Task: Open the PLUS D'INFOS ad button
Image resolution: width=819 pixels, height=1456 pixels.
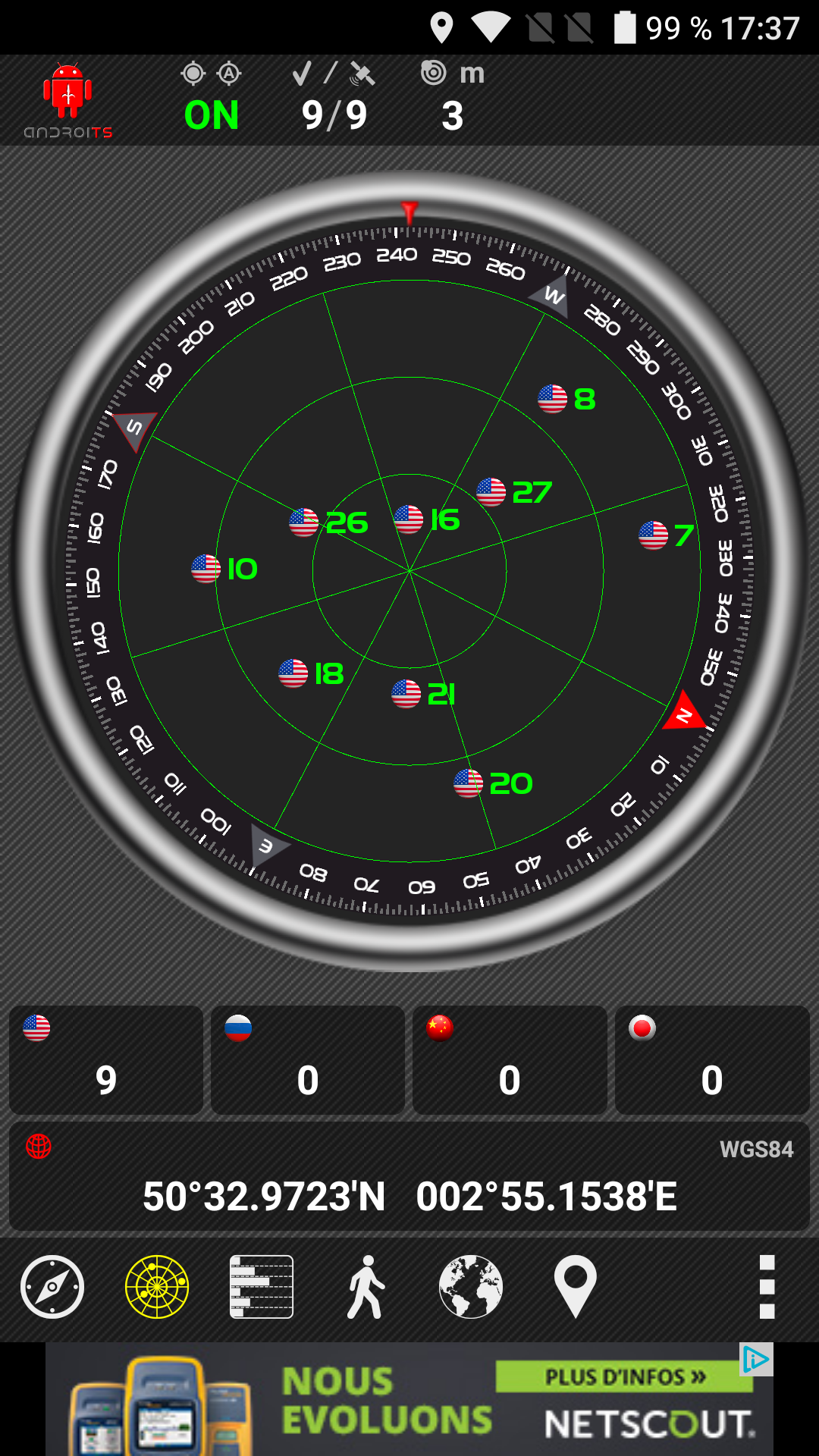Action: tap(623, 1377)
